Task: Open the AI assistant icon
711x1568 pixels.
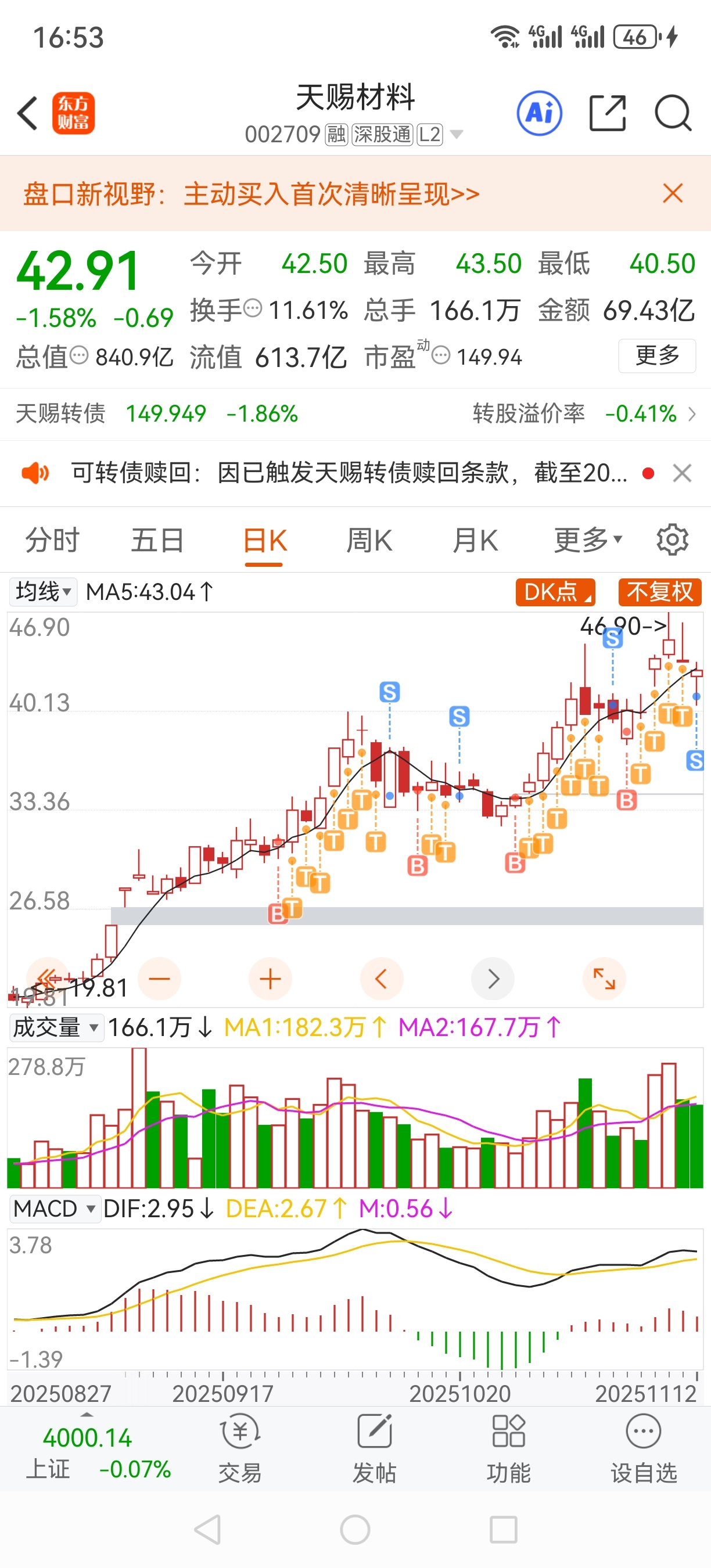Action: coord(539,113)
